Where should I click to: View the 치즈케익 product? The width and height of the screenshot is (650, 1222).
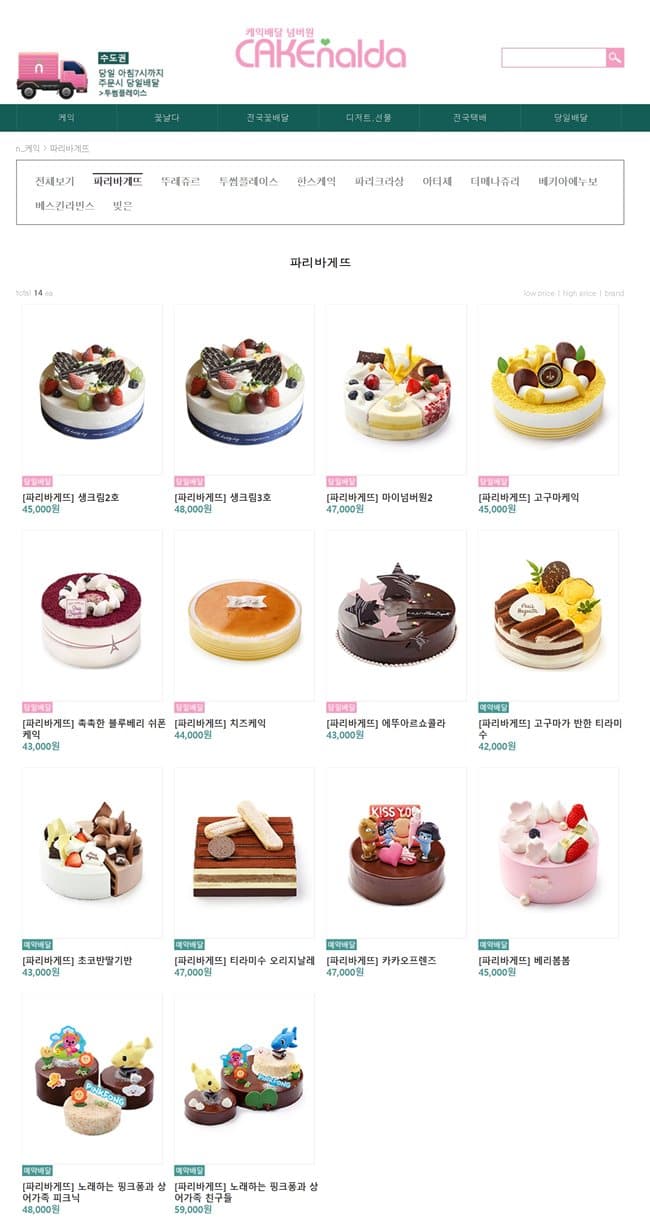pyautogui.click(x=244, y=616)
